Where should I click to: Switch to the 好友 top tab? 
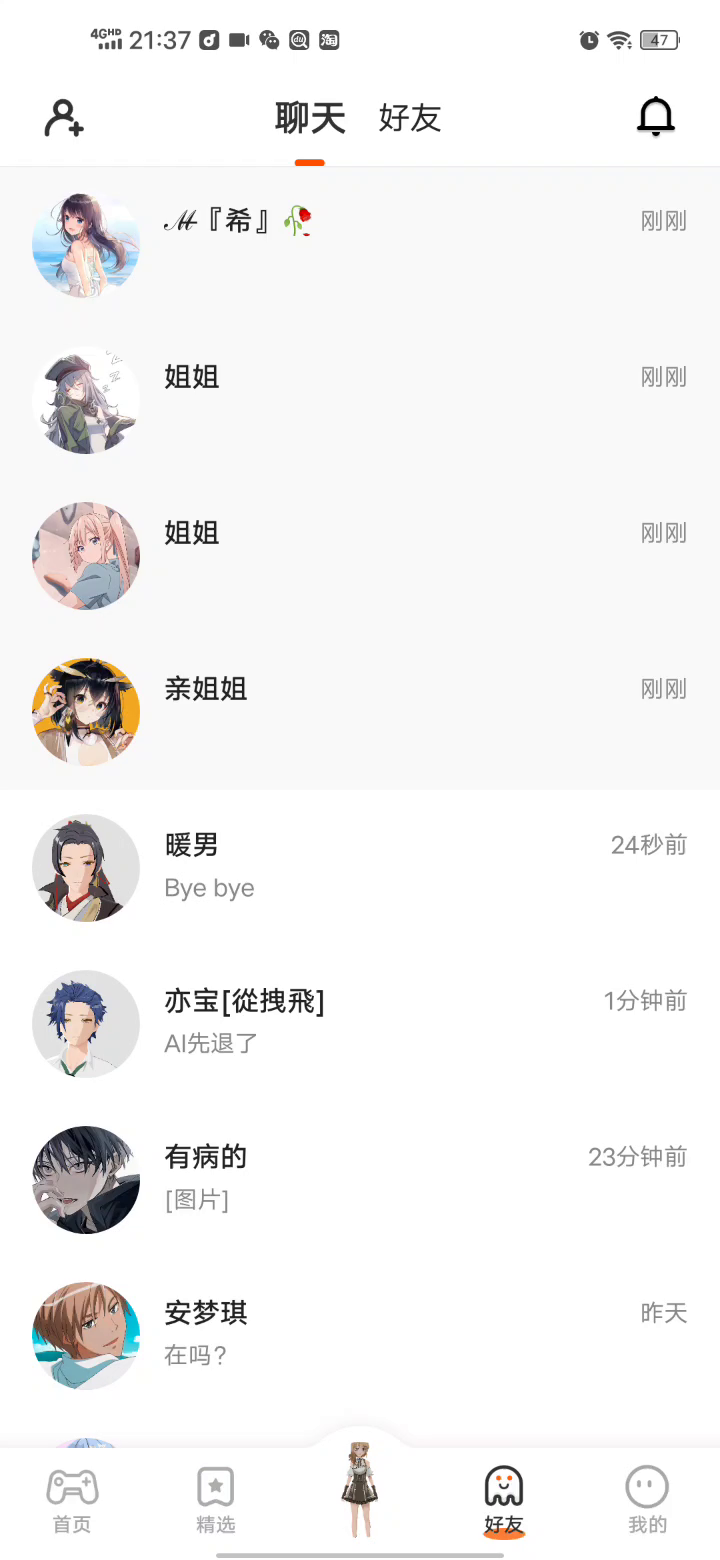click(410, 118)
